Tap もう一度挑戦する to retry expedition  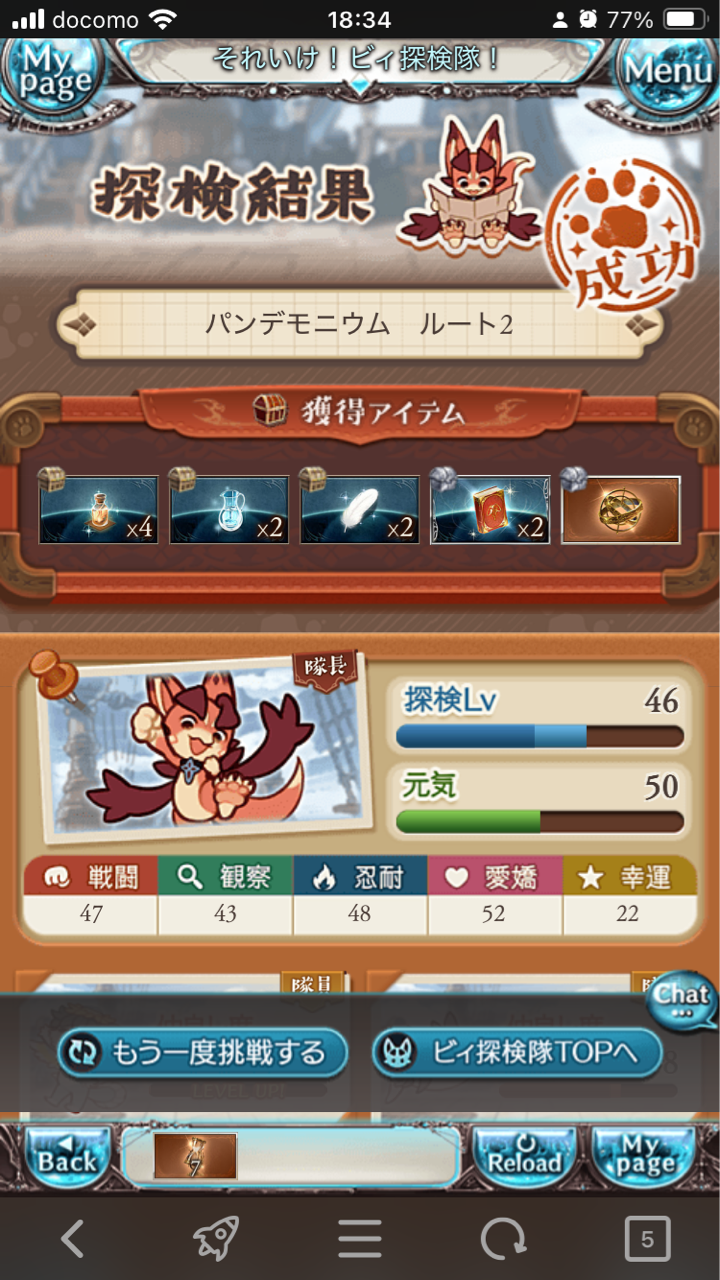pos(203,1052)
